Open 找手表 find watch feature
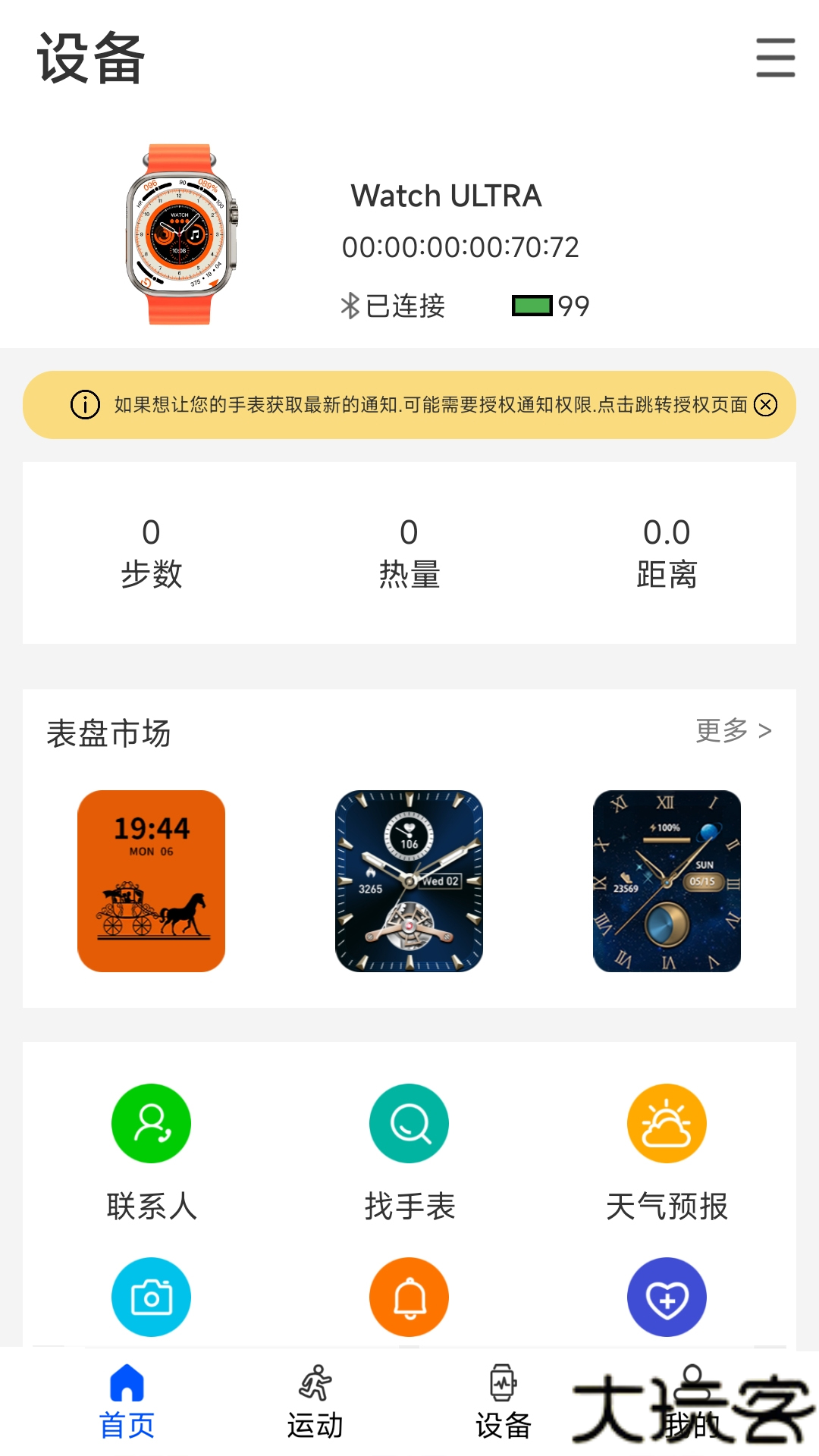819x1456 pixels. (409, 1150)
